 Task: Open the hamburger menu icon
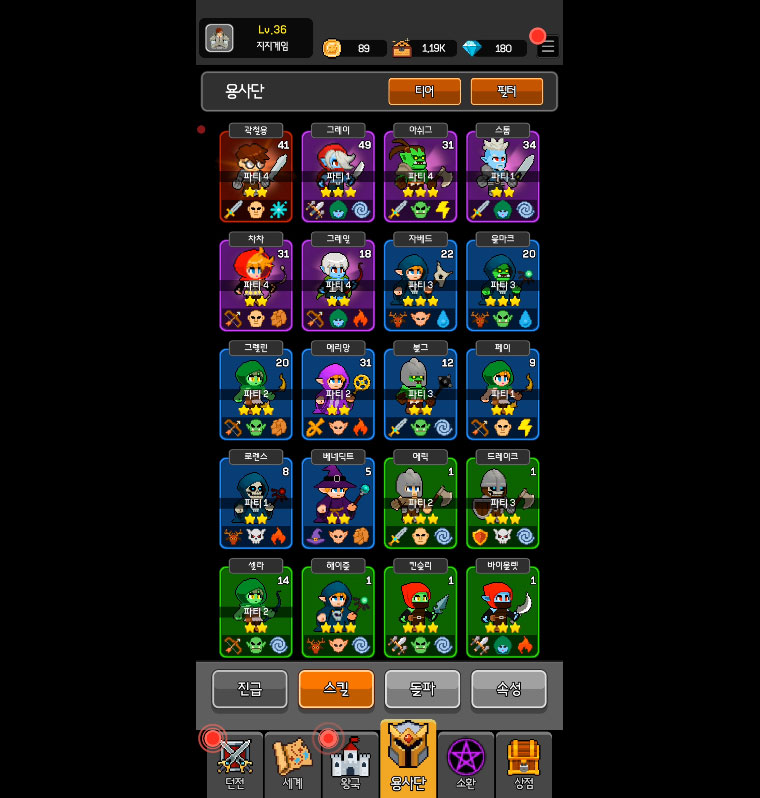[548, 47]
